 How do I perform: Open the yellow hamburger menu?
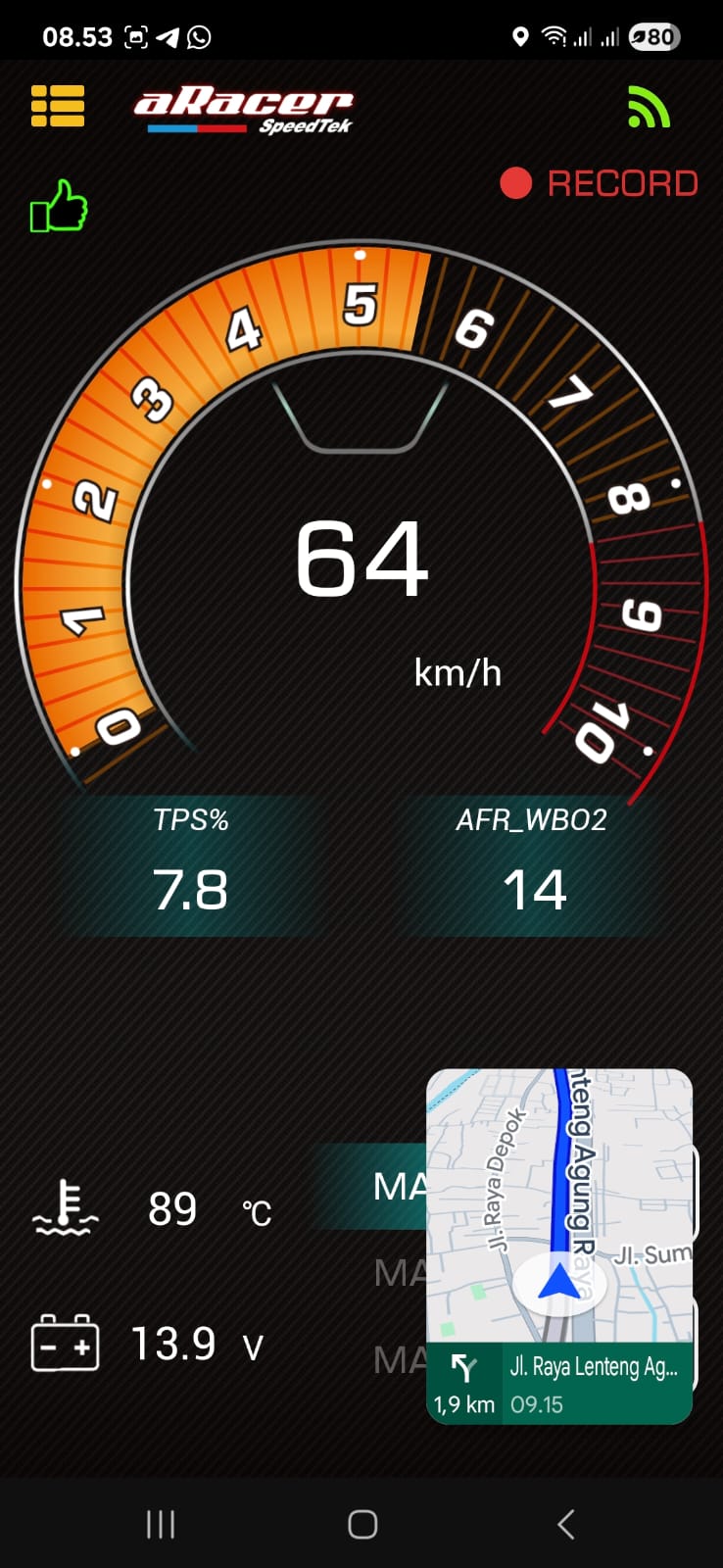tap(58, 106)
